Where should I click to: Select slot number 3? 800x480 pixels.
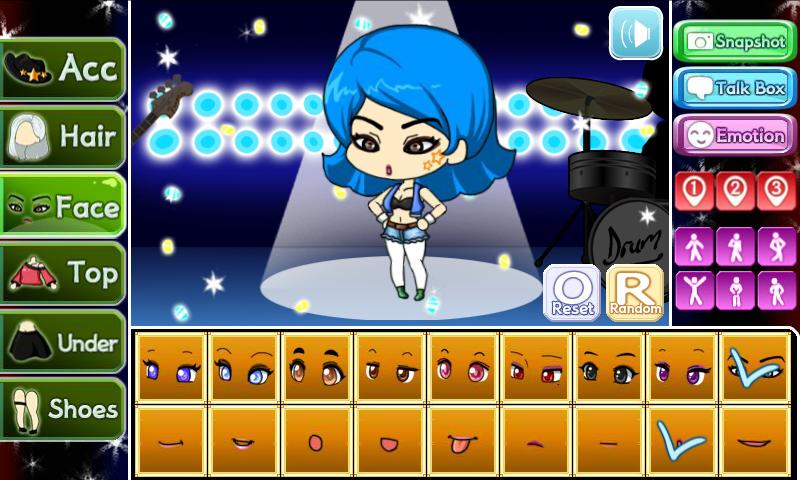coord(775,190)
